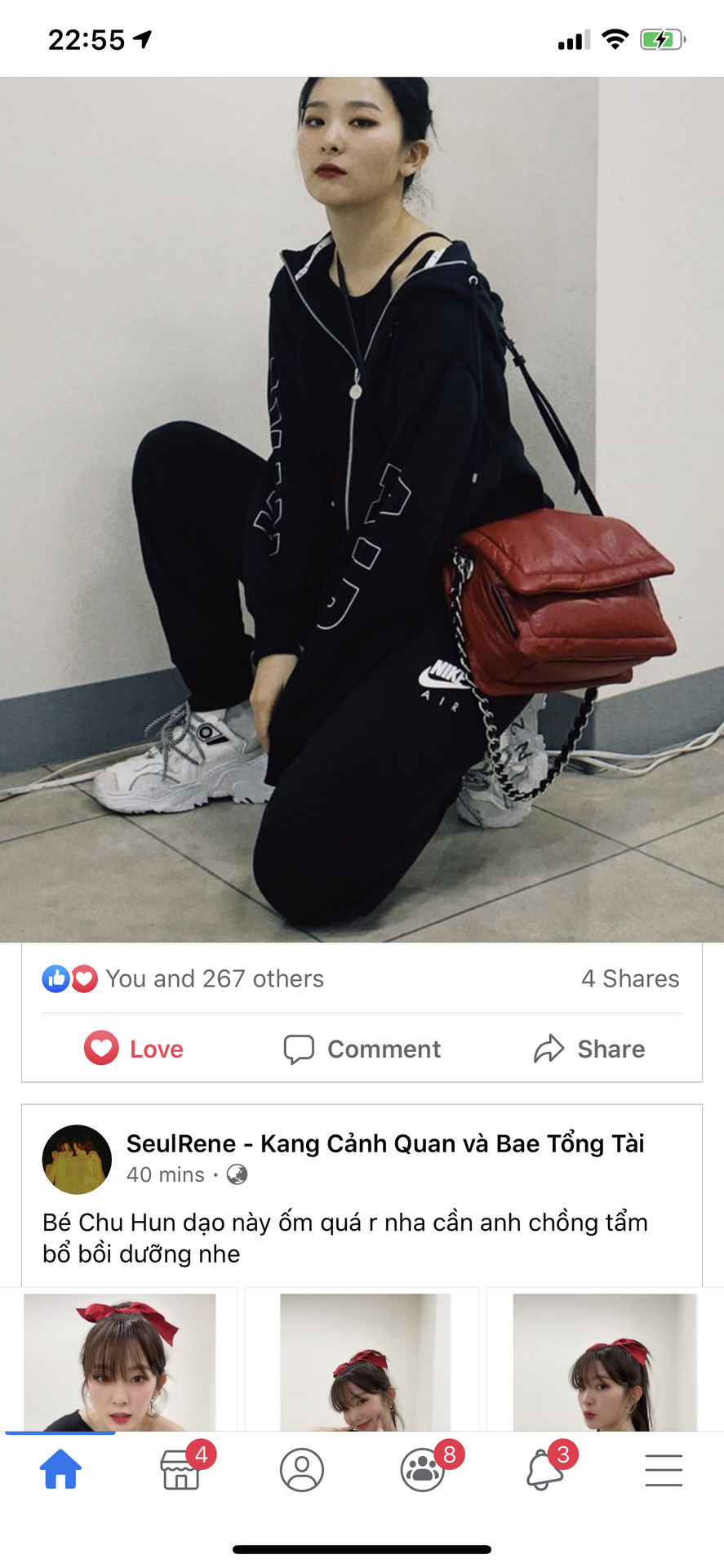This screenshot has height=1568, width=724.
Task: Open SeulRene - Kang Cảnh Quan page name
Action: (x=384, y=1143)
